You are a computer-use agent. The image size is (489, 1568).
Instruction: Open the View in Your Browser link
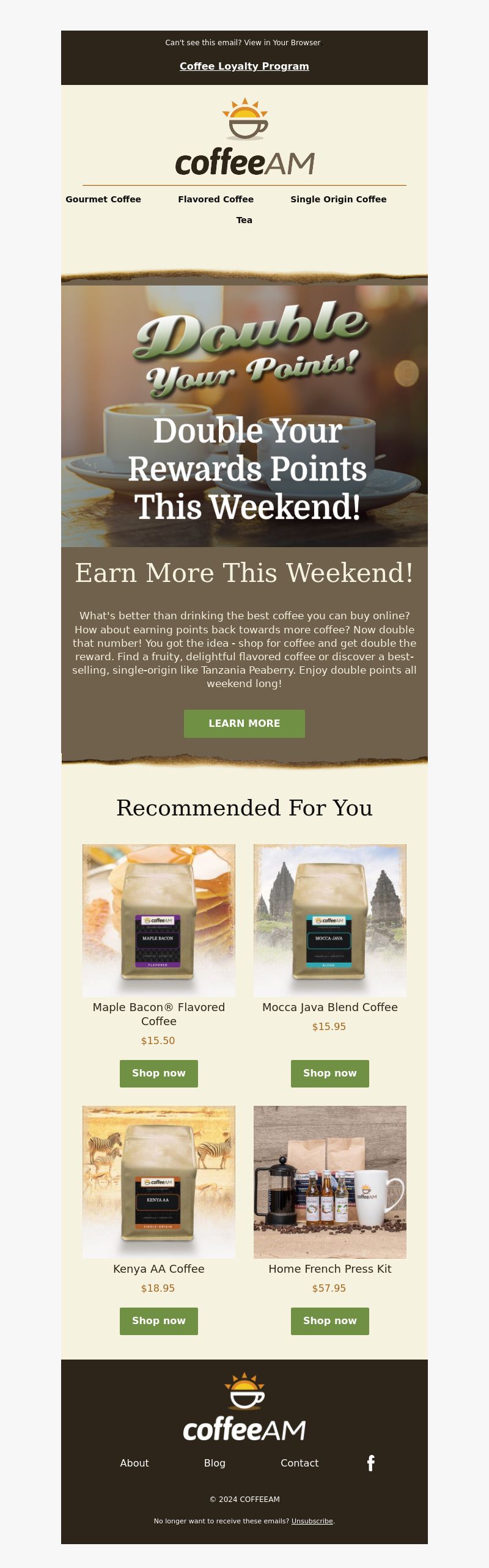(282, 43)
